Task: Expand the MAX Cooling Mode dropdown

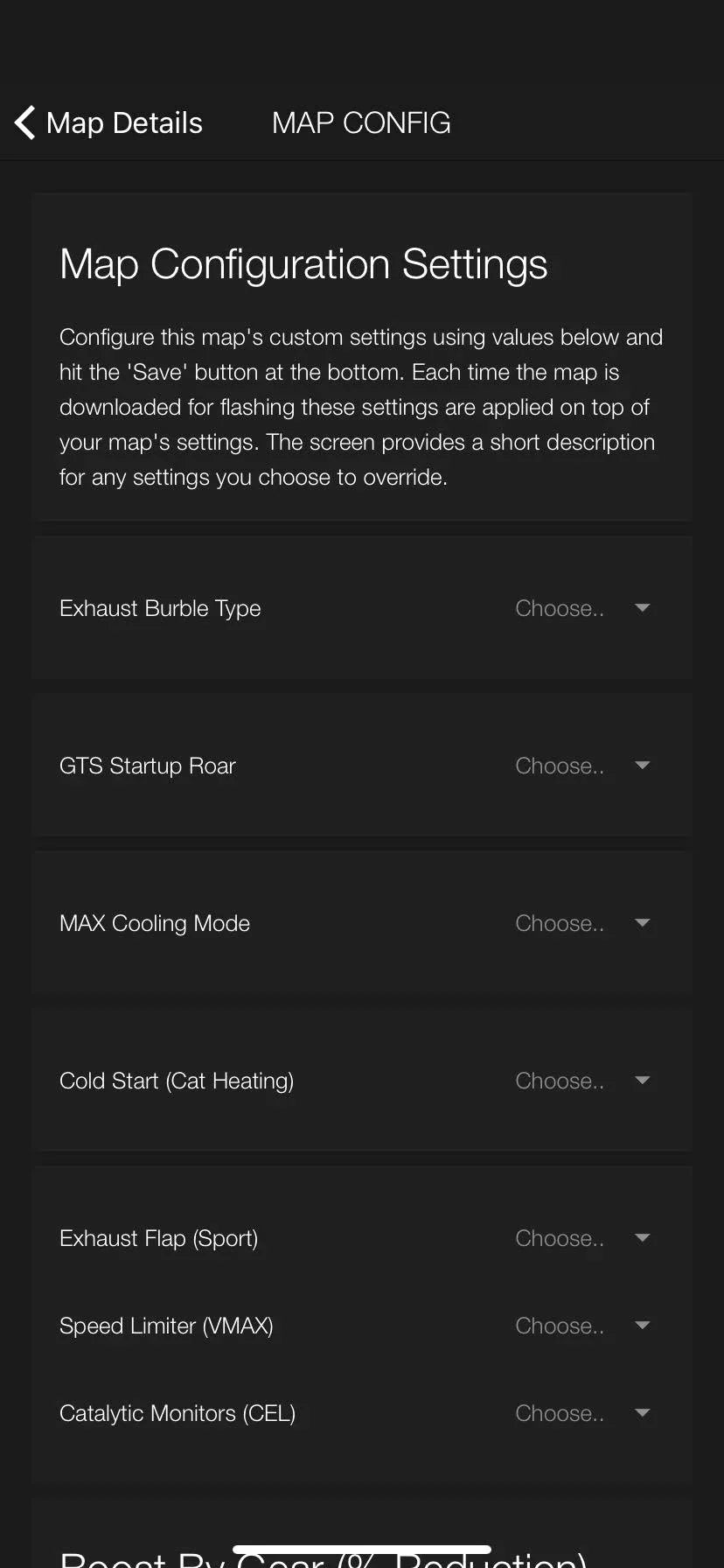Action: tap(581, 923)
